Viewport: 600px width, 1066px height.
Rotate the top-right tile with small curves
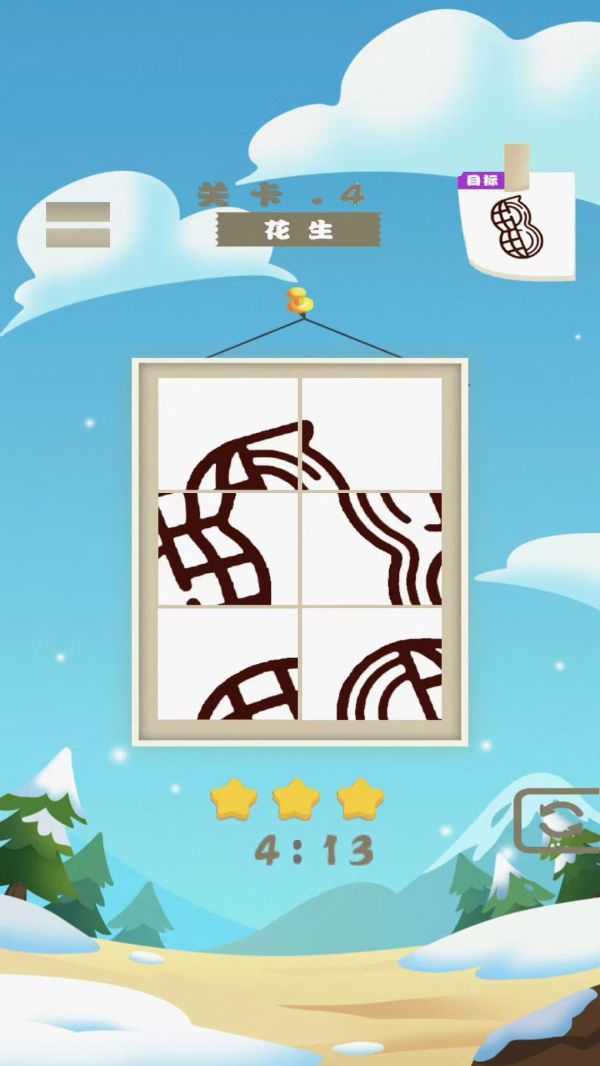coord(372,433)
